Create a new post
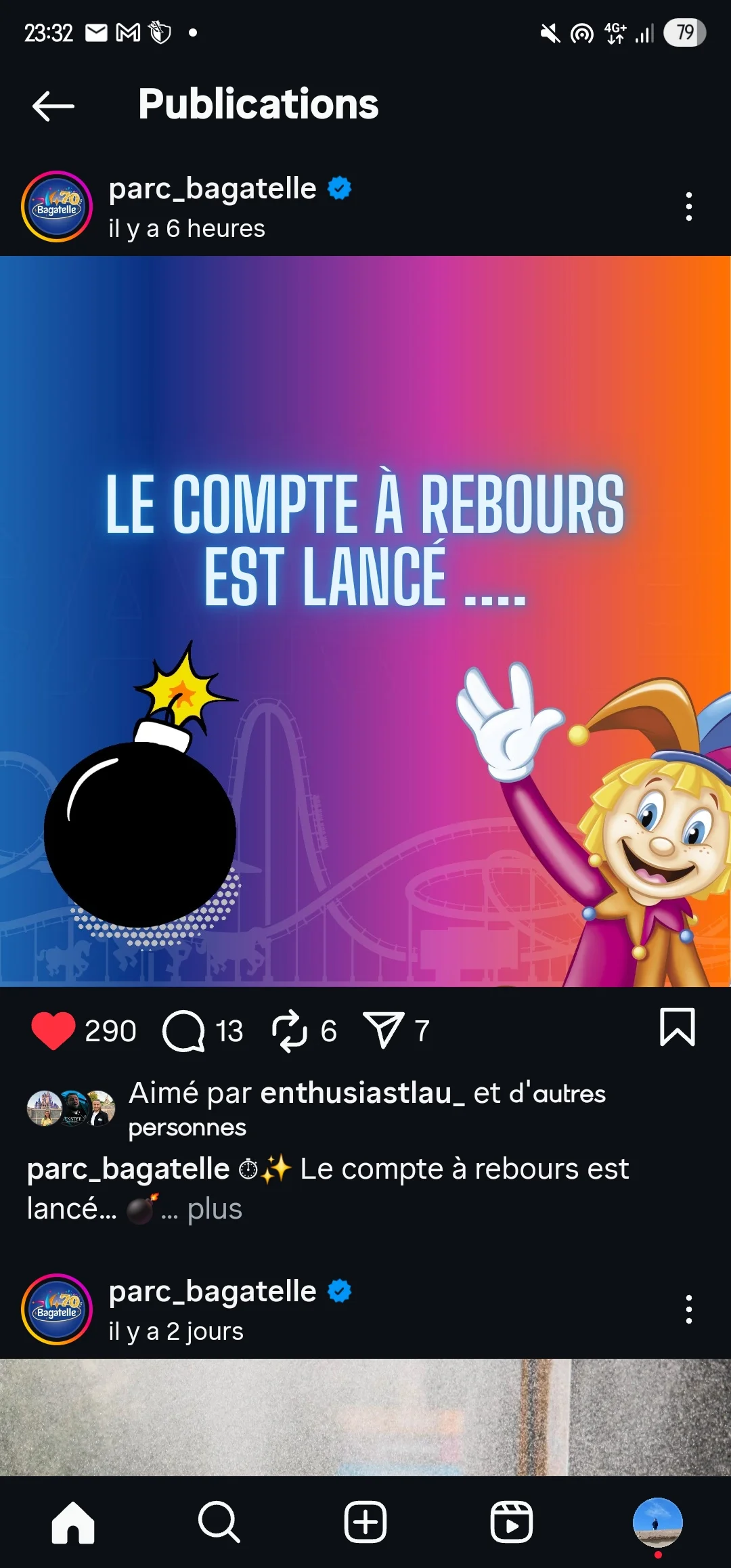This screenshot has width=731, height=1568. click(x=365, y=1522)
